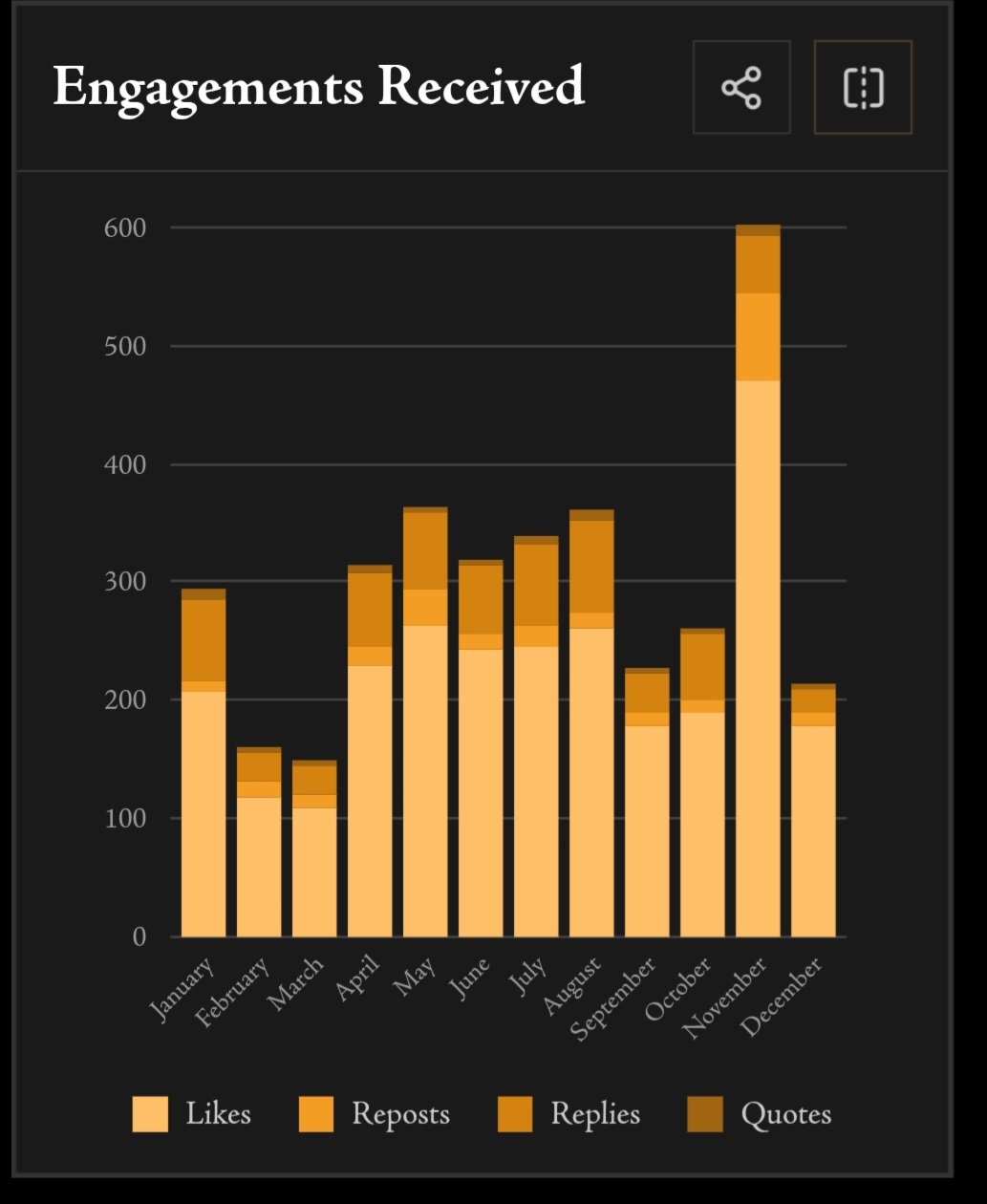Share the Engagements Received chart
The width and height of the screenshot is (987, 1204).
741,88
